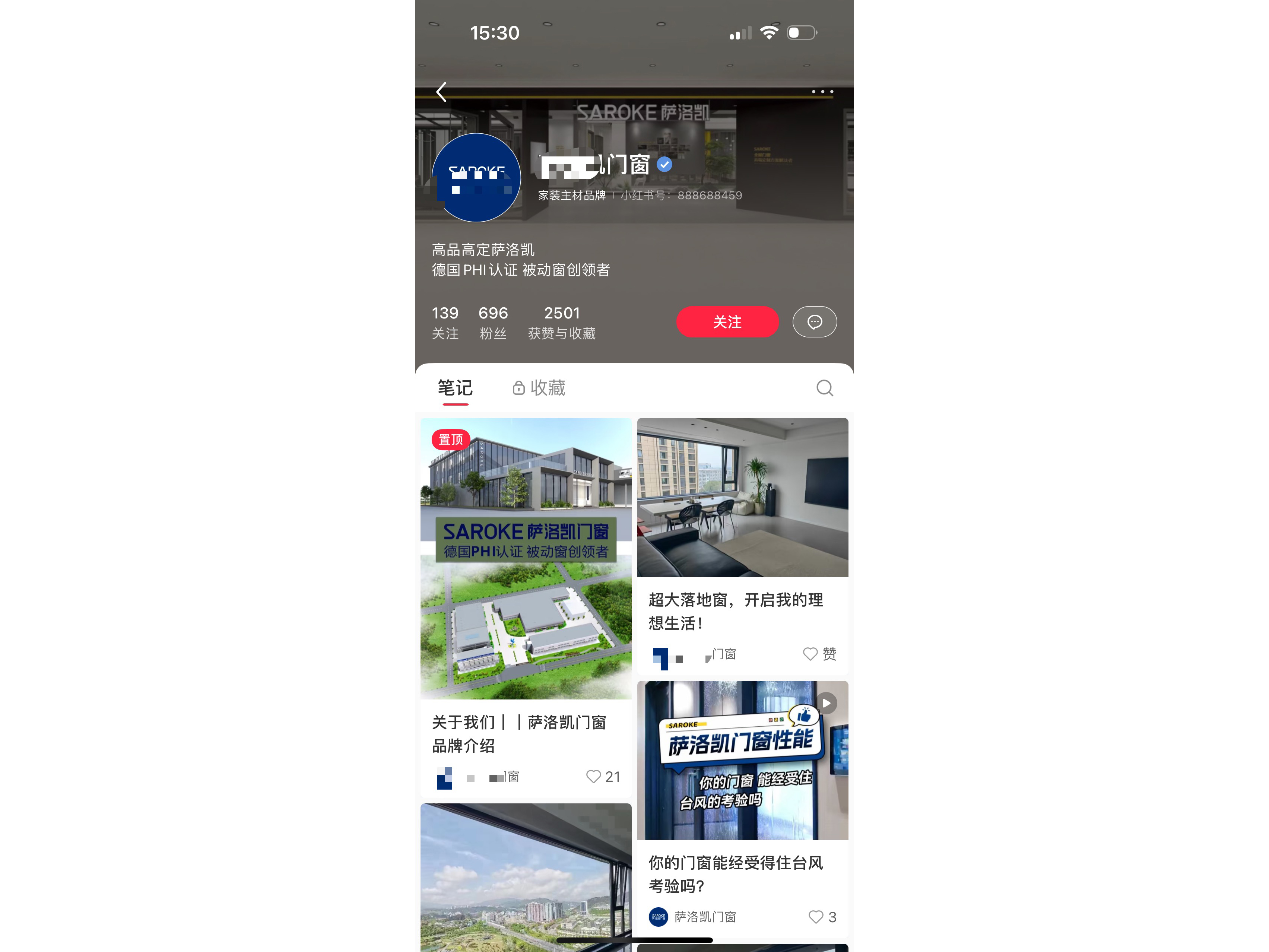Open the 139 关注 following list
Viewport: 1269px width, 952px height.
445,323
